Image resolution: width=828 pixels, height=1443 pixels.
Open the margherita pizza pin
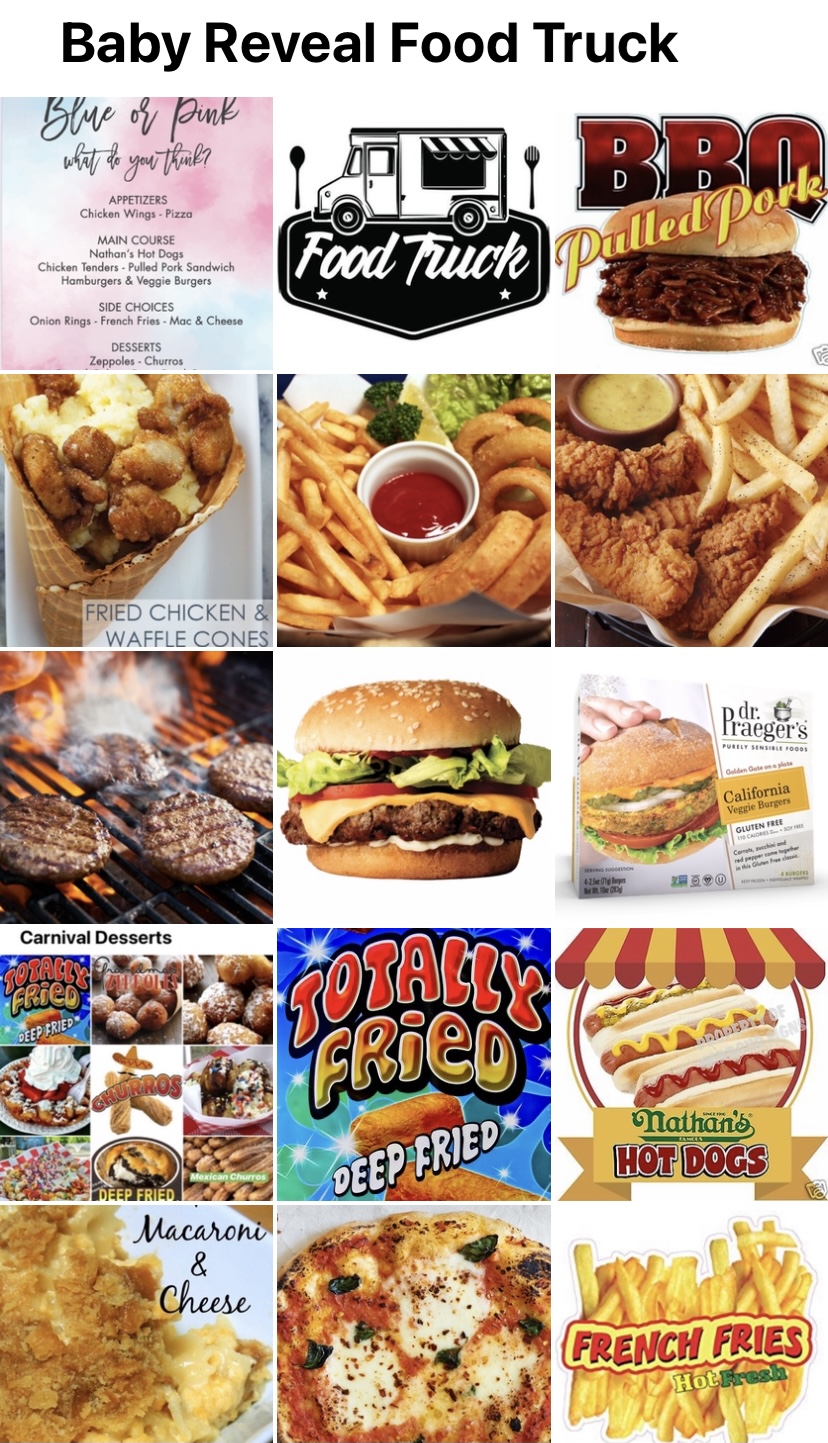413,1323
